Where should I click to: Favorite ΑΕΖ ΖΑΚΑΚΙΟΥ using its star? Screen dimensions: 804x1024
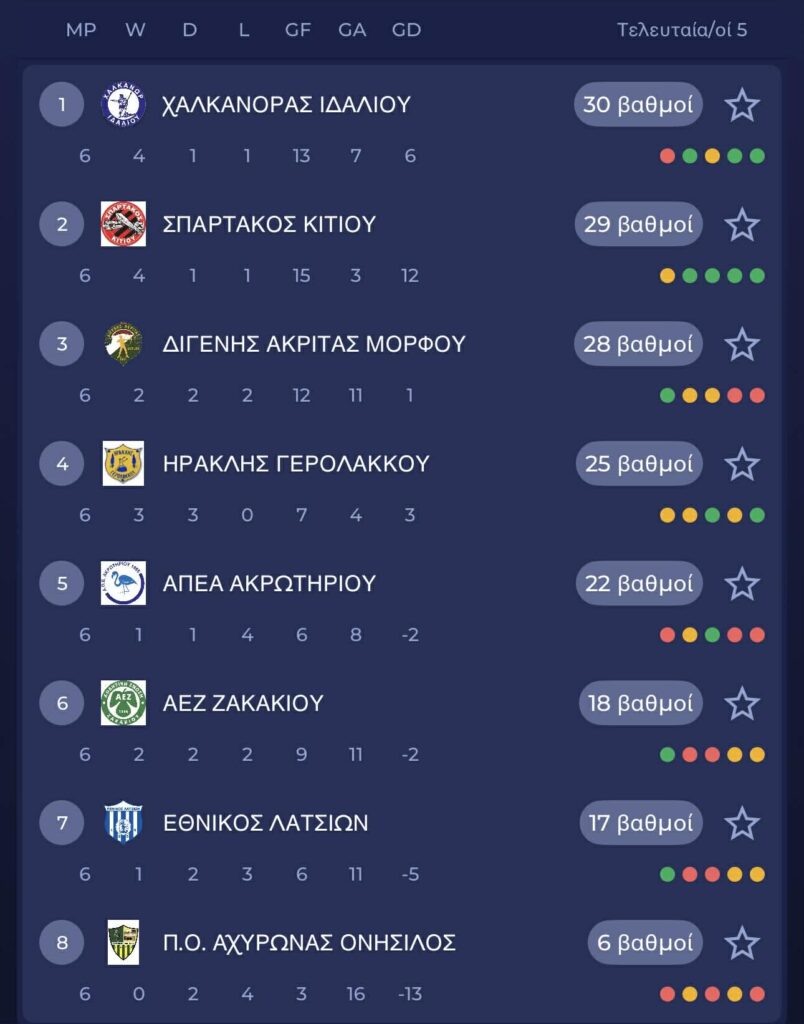coord(741,703)
